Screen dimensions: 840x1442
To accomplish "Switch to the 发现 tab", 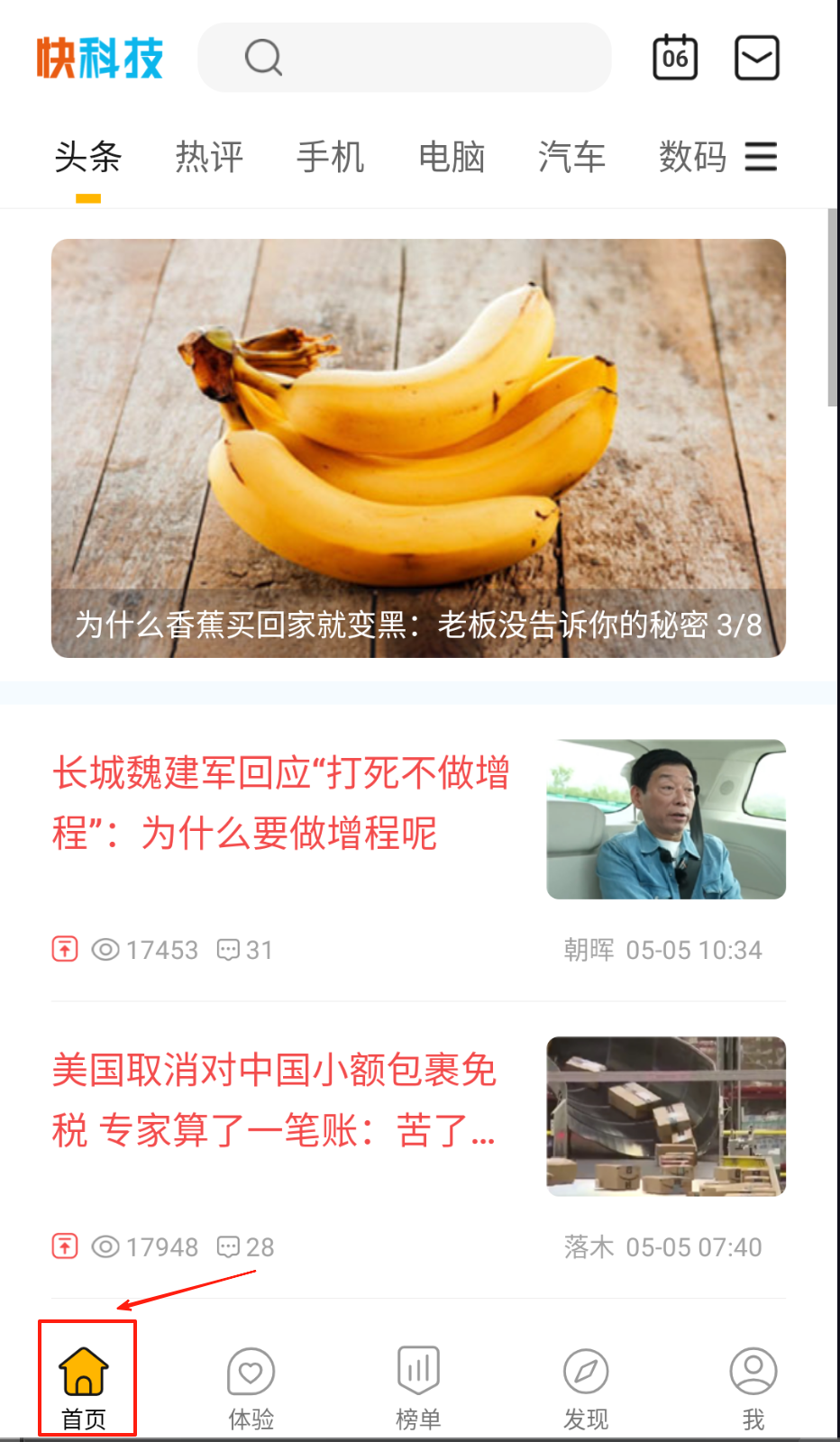I will (586, 1386).
